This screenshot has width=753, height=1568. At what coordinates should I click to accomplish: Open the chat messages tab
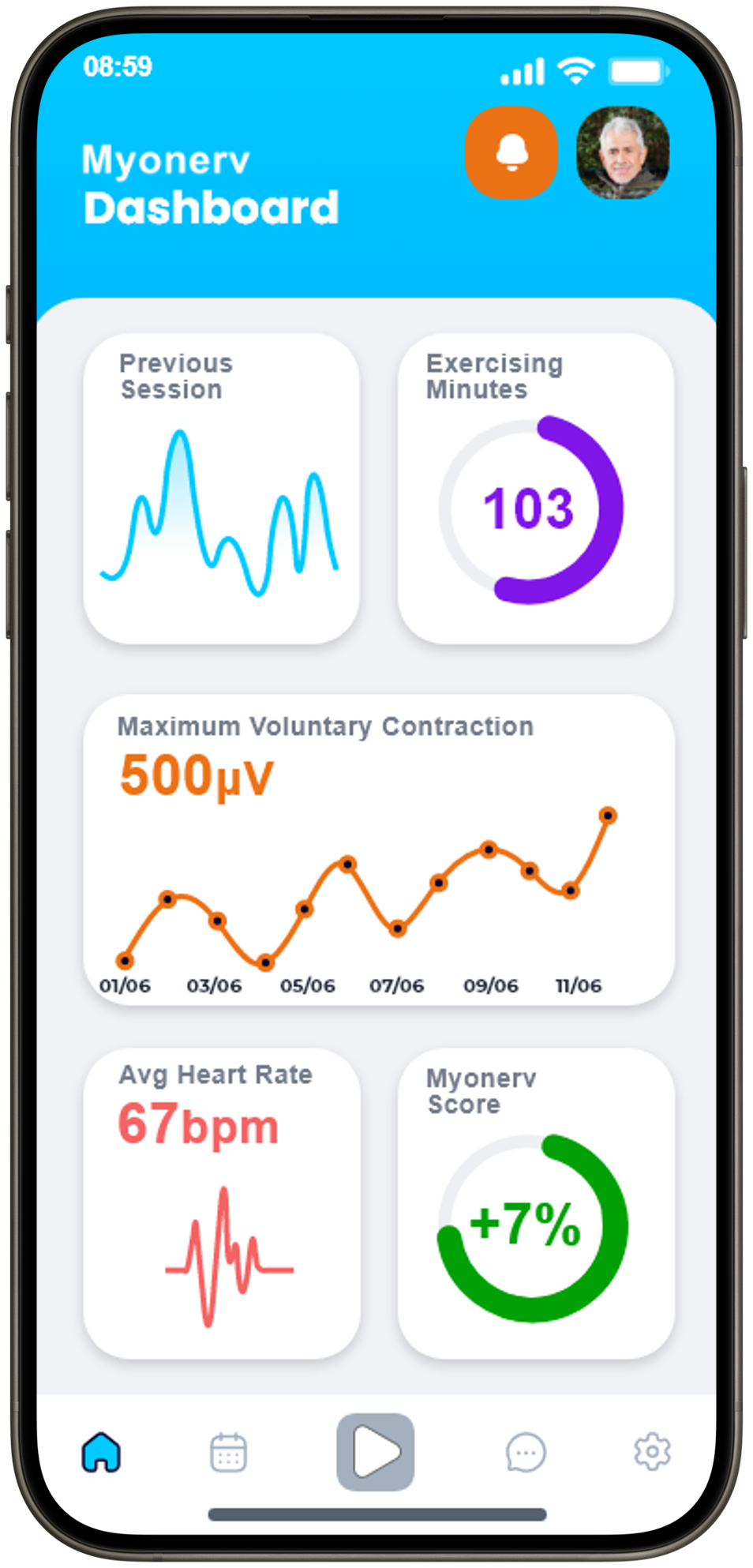526,1452
